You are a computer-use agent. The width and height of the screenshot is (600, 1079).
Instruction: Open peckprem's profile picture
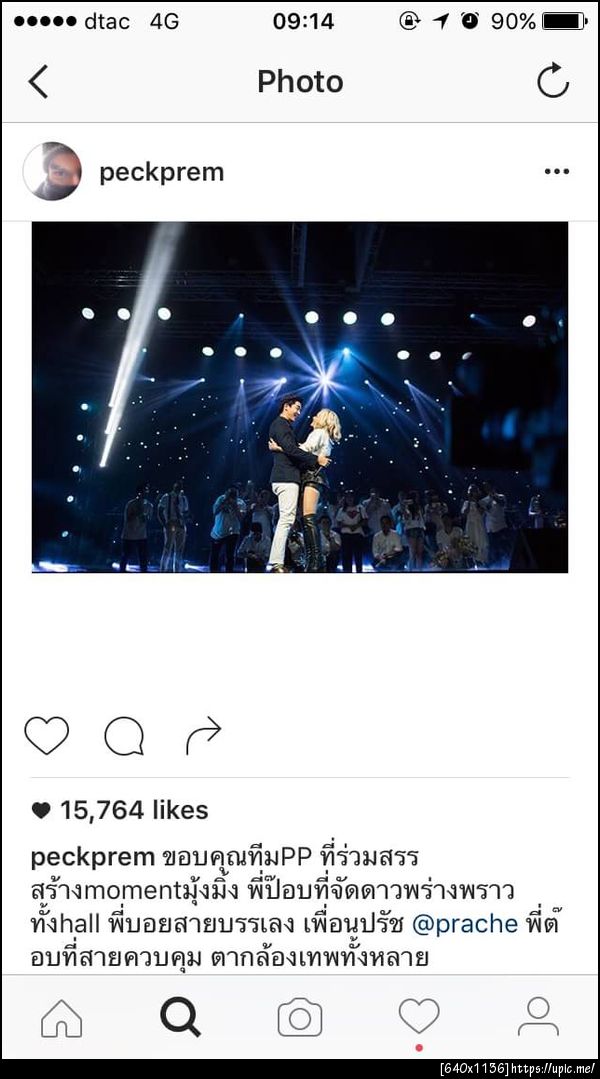click(52, 172)
